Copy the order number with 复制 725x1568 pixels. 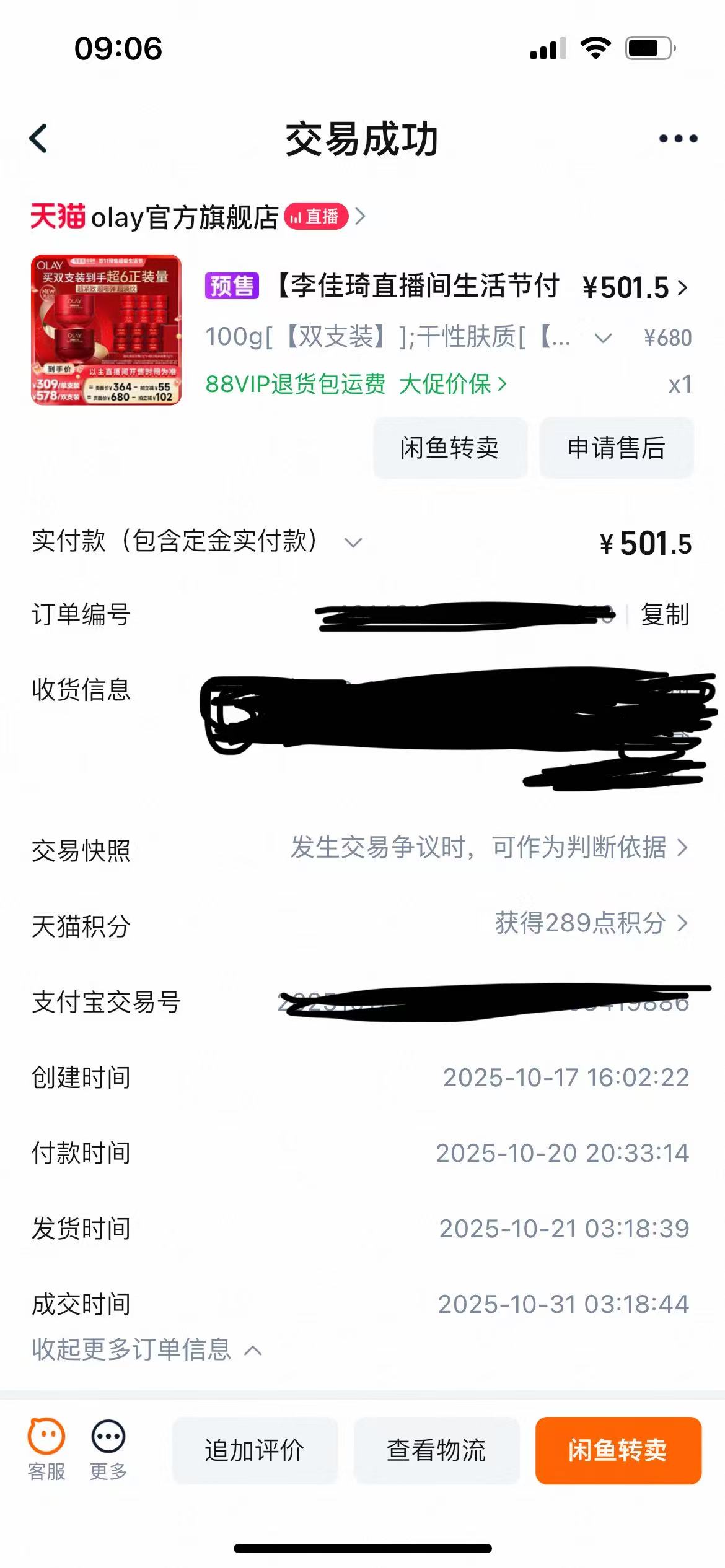click(x=664, y=615)
